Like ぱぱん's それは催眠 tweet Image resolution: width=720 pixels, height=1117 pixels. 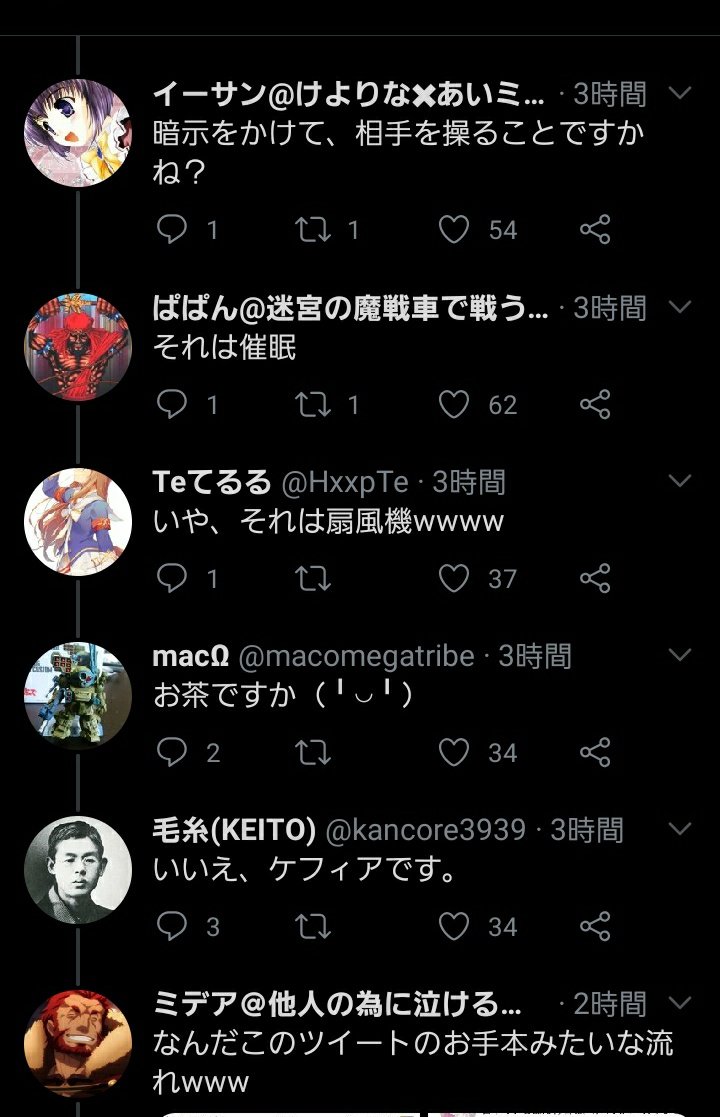[x=454, y=404]
